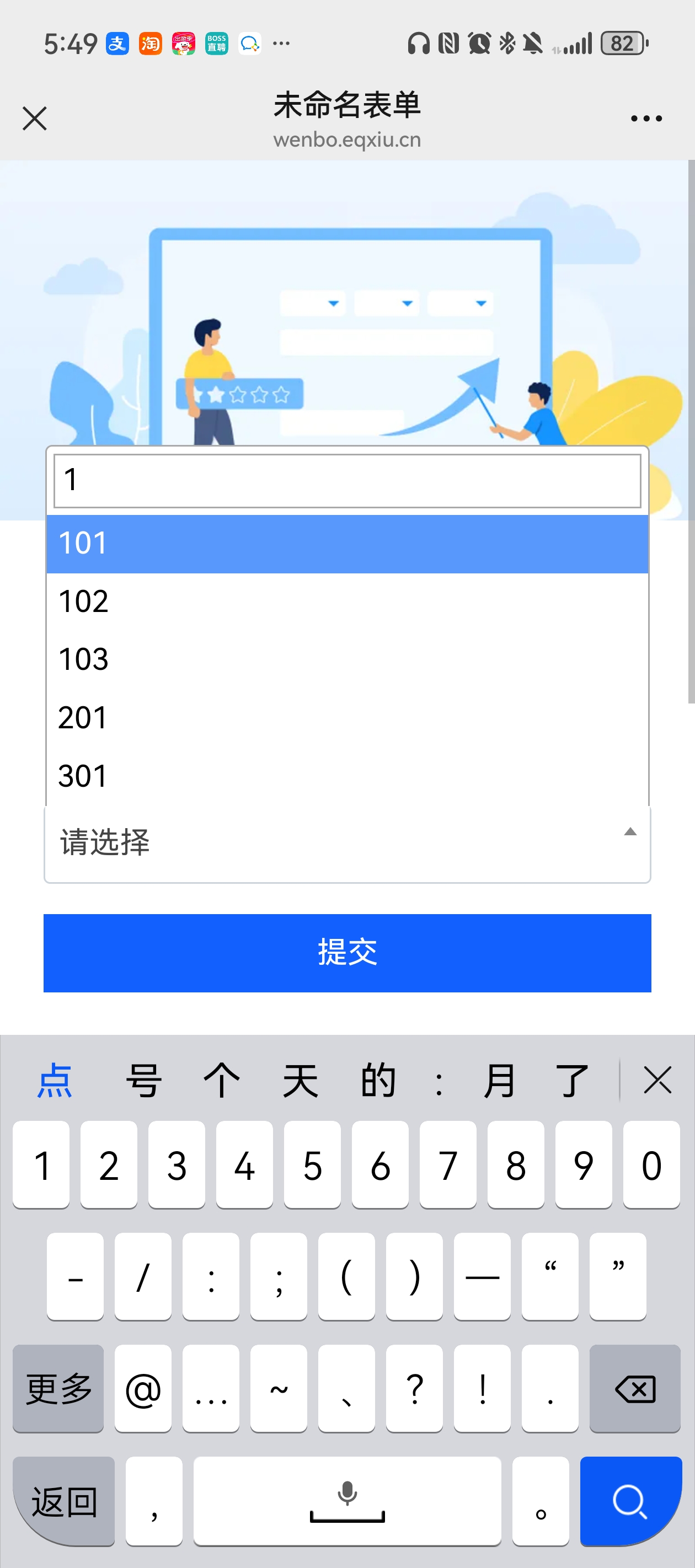This screenshot has height=1568, width=695.
Task: Select option 201 from the list
Action: (347, 718)
